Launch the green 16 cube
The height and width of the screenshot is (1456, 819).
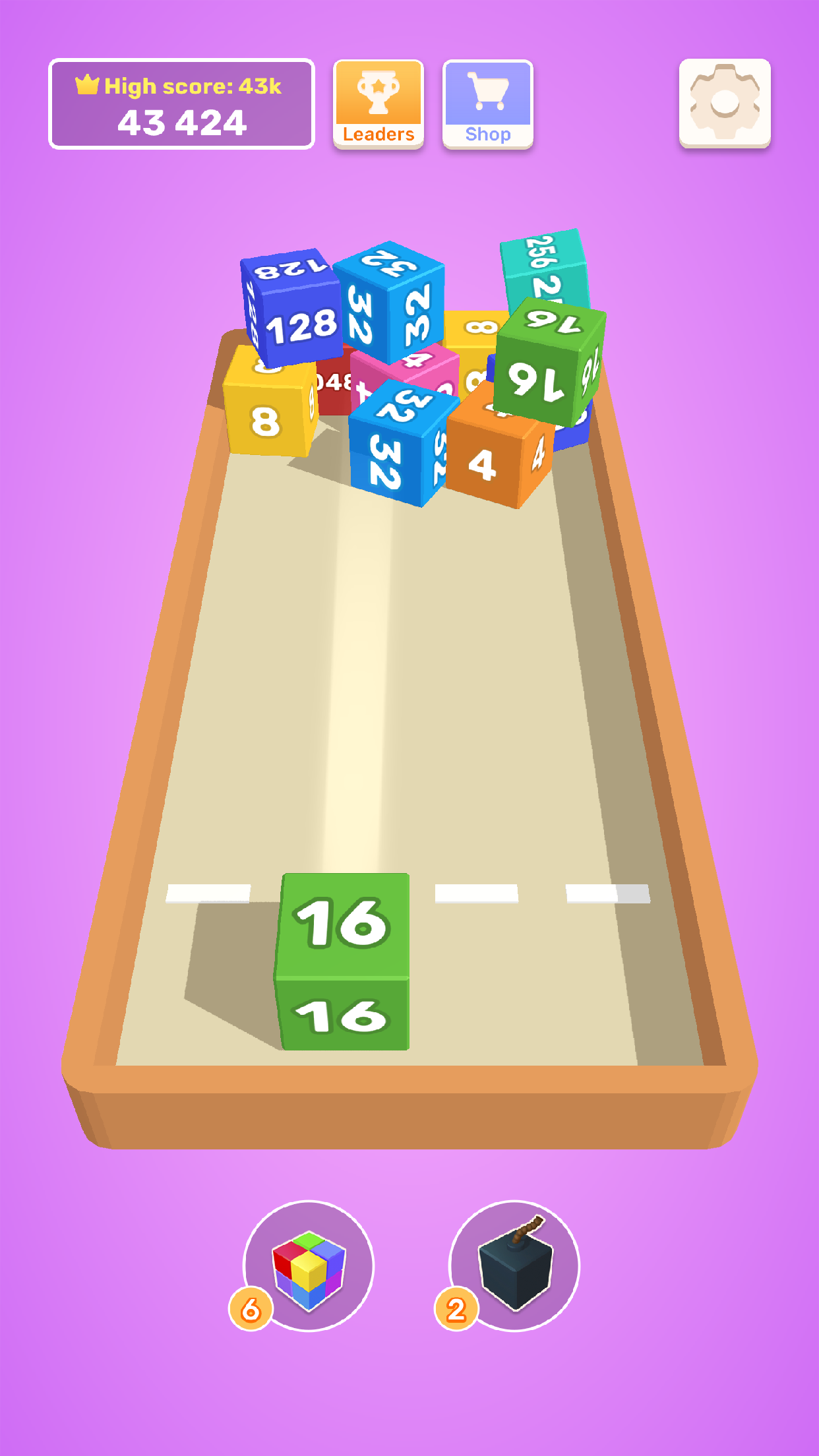point(342,961)
